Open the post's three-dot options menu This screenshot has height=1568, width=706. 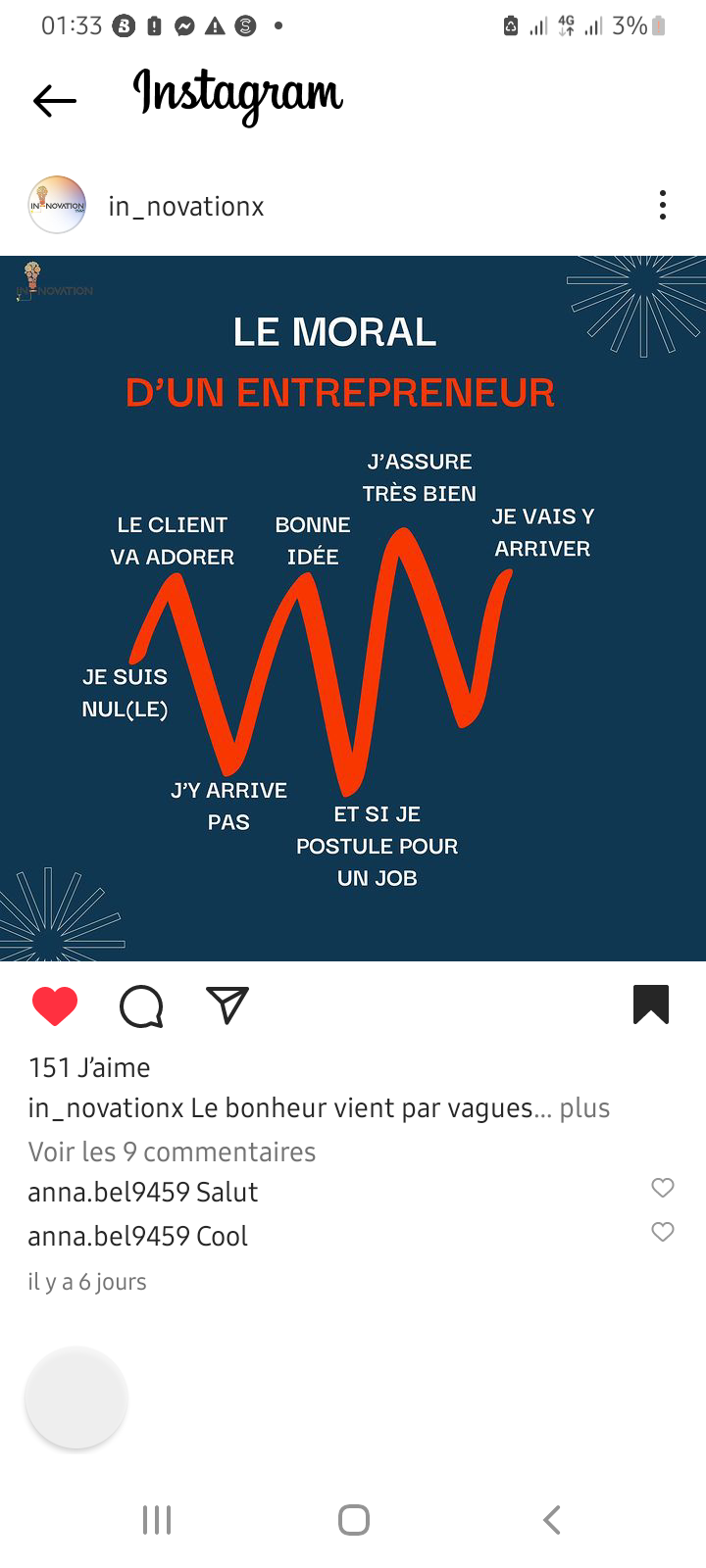[x=663, y=205]
